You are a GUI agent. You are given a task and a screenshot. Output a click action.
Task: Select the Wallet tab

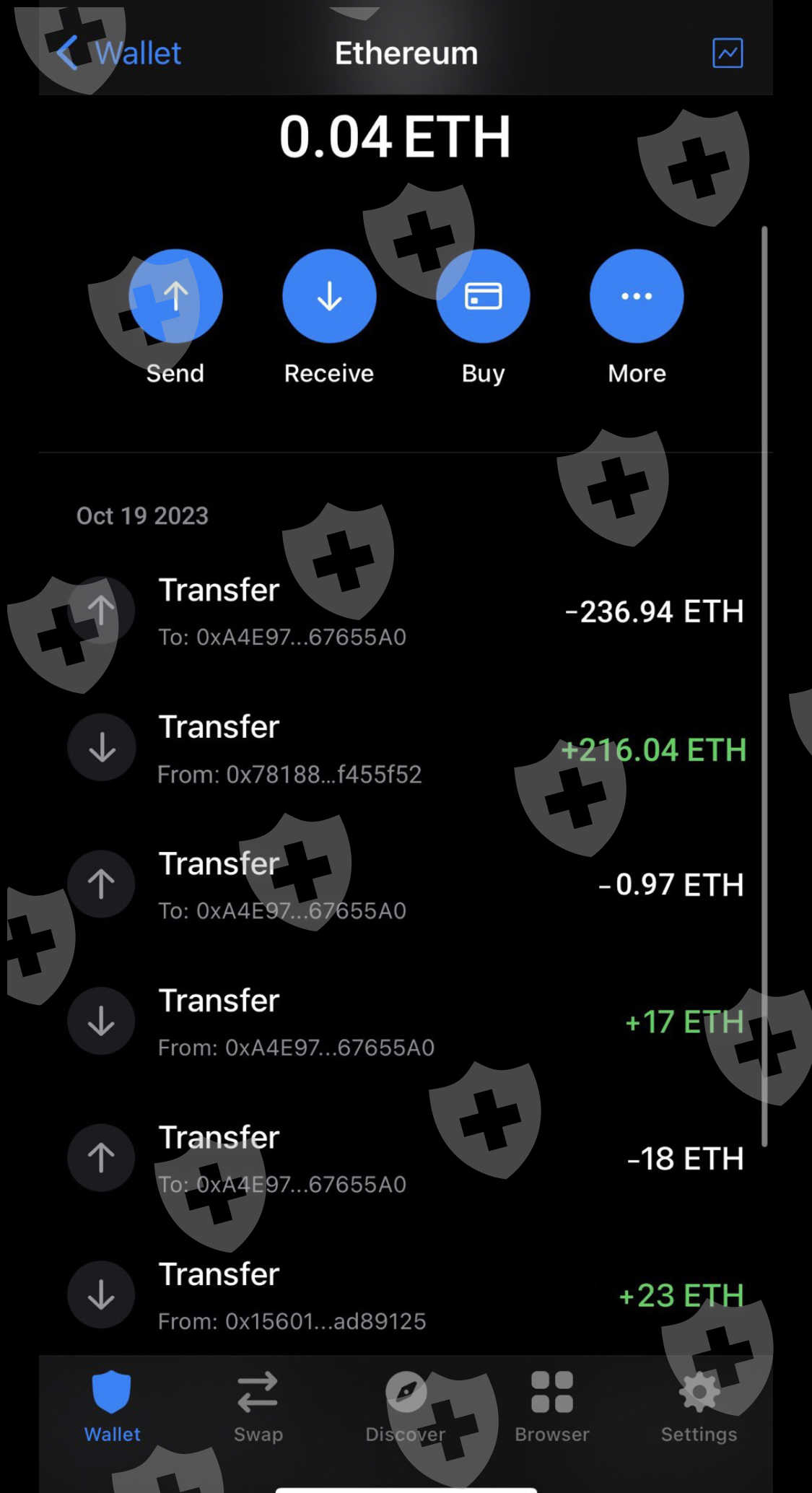112,1406
